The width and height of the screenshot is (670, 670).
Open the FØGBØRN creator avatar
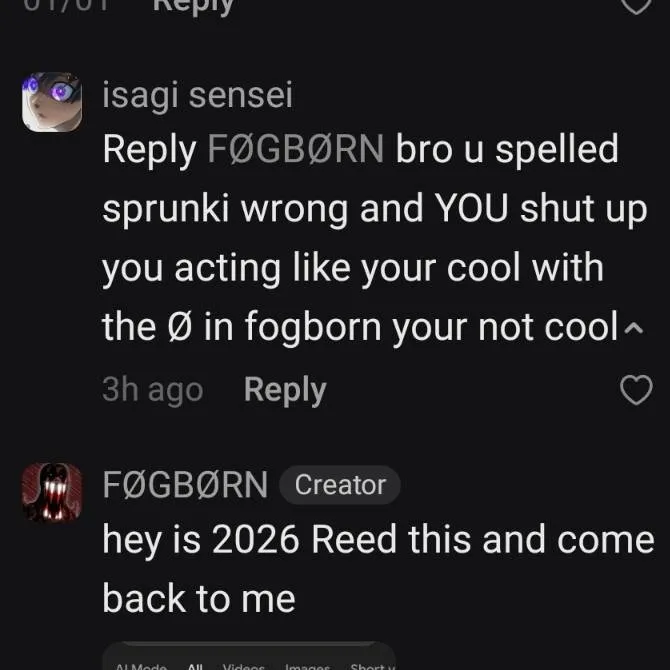coord(52,492)
